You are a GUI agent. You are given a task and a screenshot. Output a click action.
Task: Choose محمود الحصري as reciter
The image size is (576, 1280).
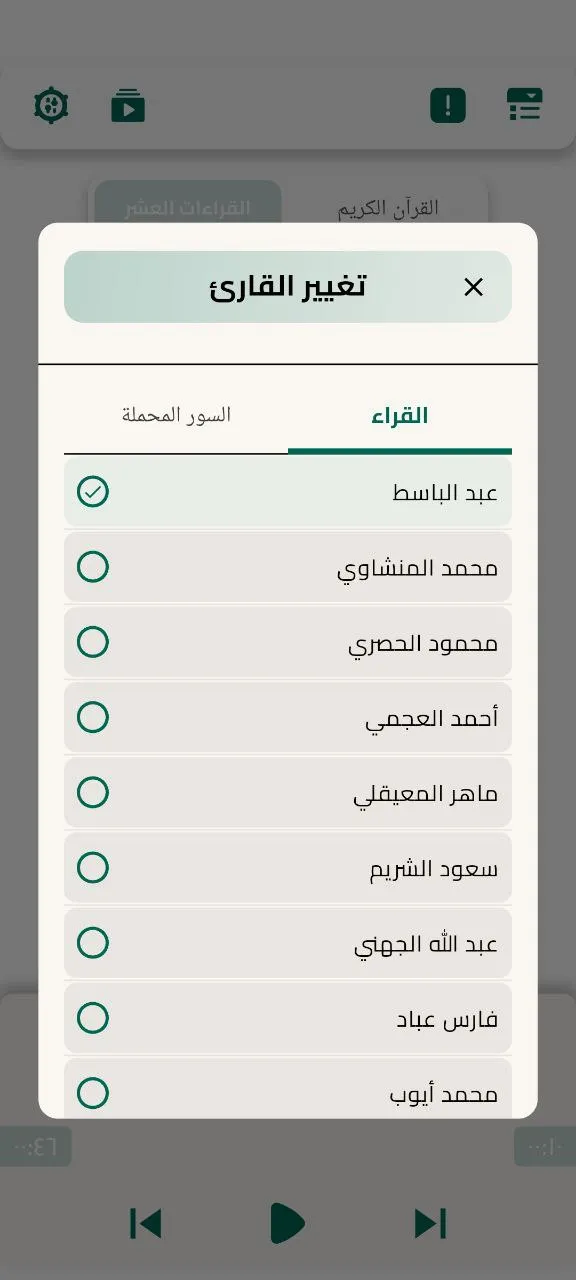(288, 642)
